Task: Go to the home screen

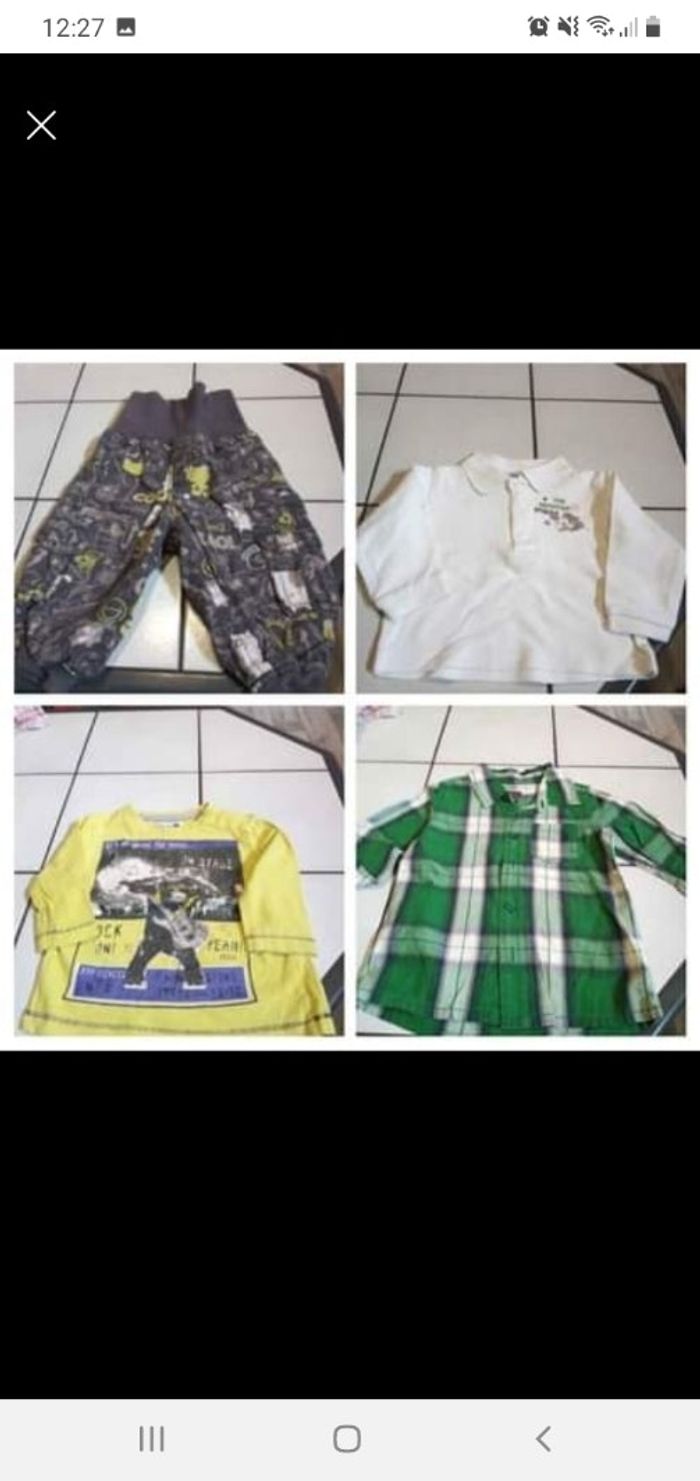Action: click(x=347, y=1439)
